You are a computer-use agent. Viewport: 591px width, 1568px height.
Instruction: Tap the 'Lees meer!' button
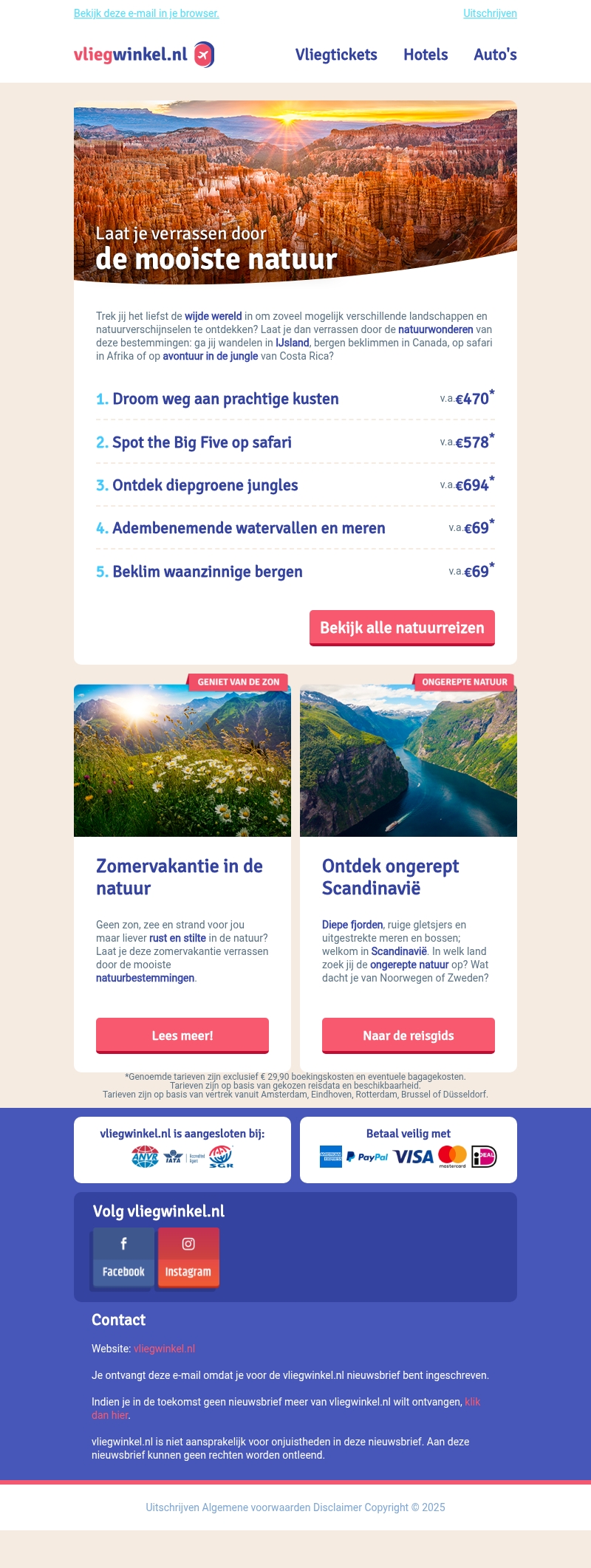click(x=182, y=1035)
